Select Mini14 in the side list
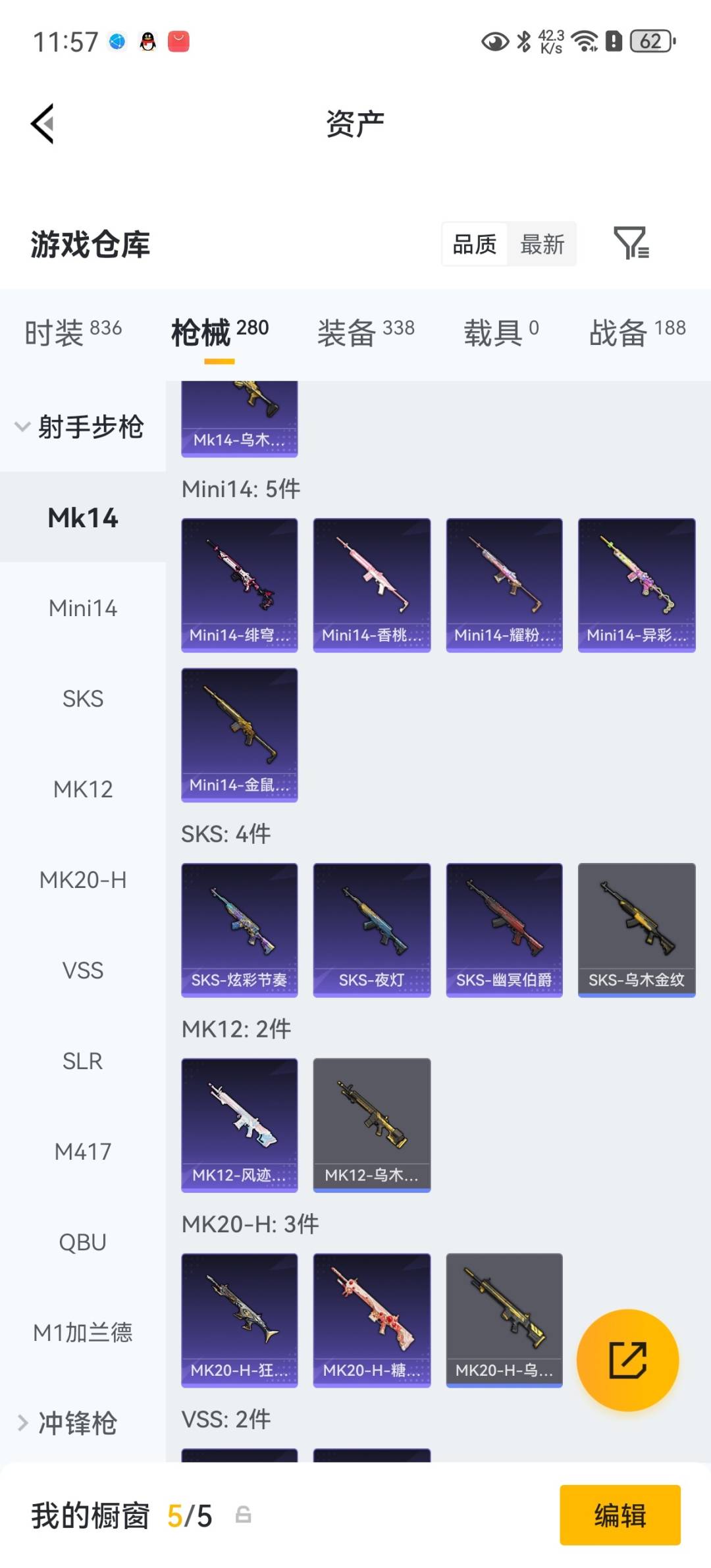This screenshot has height=1568, width=711. 83,608
